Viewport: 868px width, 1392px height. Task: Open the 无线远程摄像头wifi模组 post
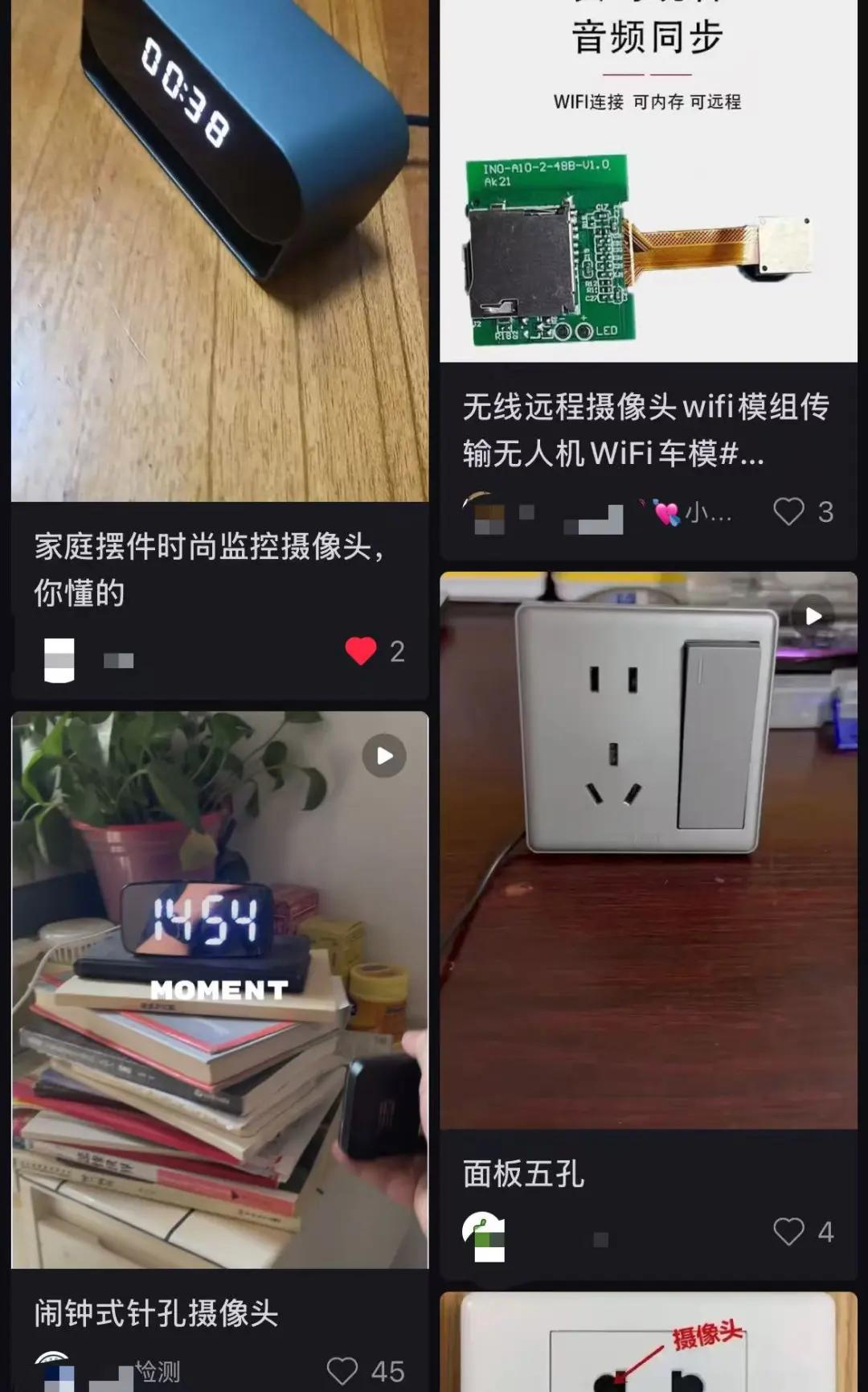pyautogui.click(x=648, y=201)
